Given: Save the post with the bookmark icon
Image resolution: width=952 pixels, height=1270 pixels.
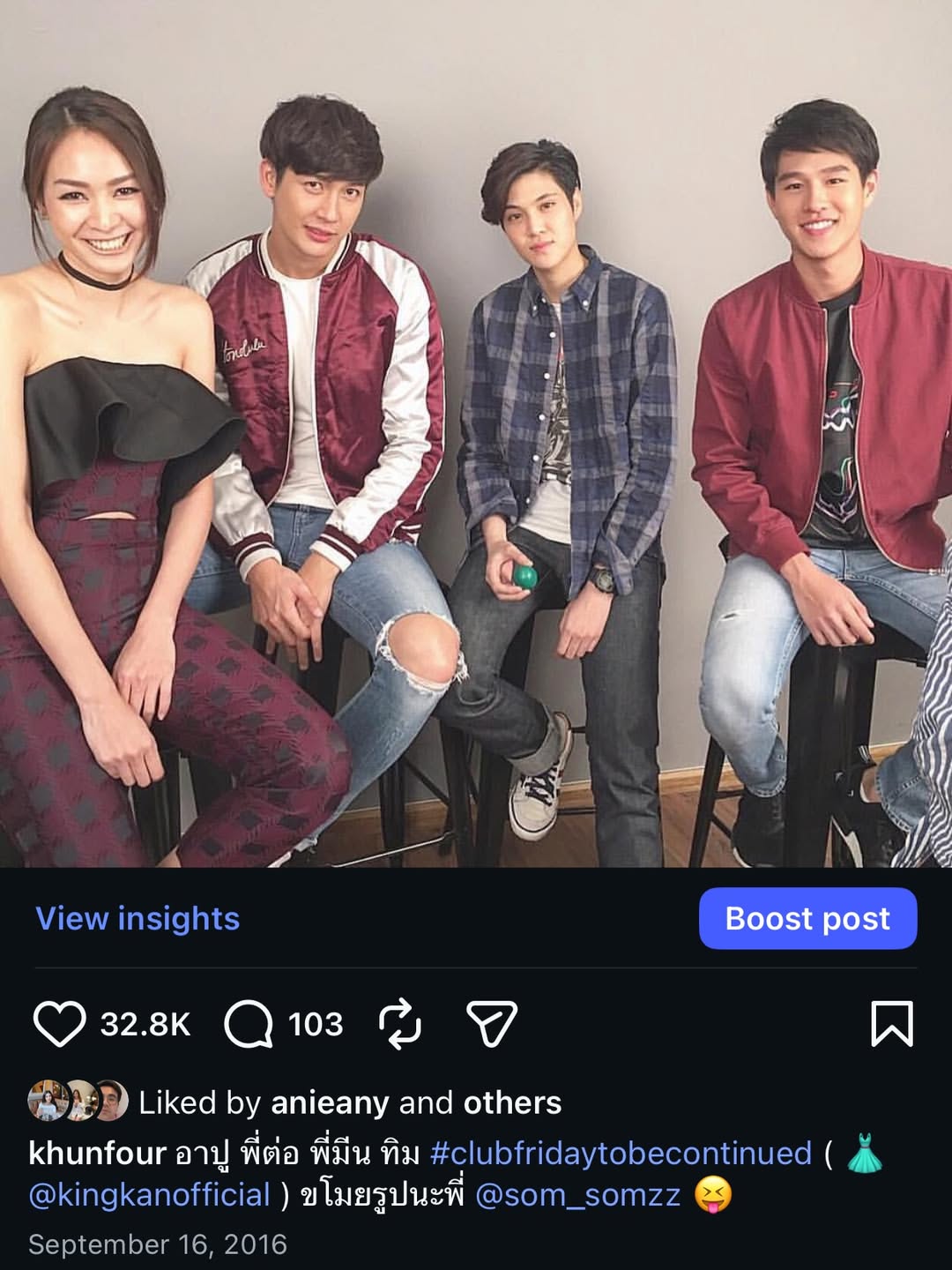Looking at the screenshot, I should click(891, 1024).
